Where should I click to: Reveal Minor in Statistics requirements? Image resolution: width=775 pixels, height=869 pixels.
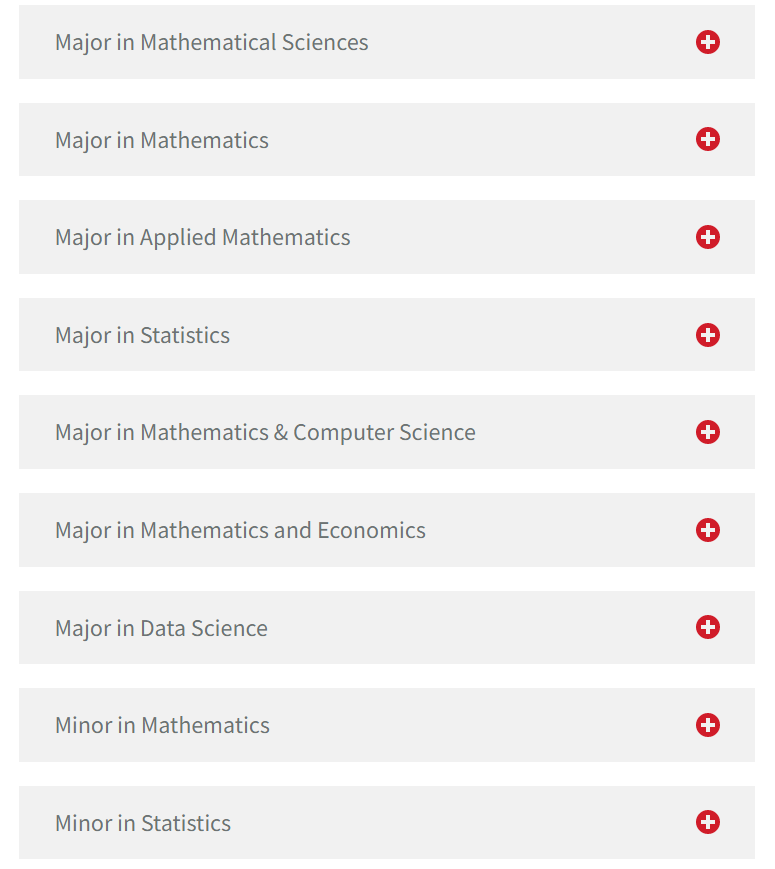(x=707, y=822)
